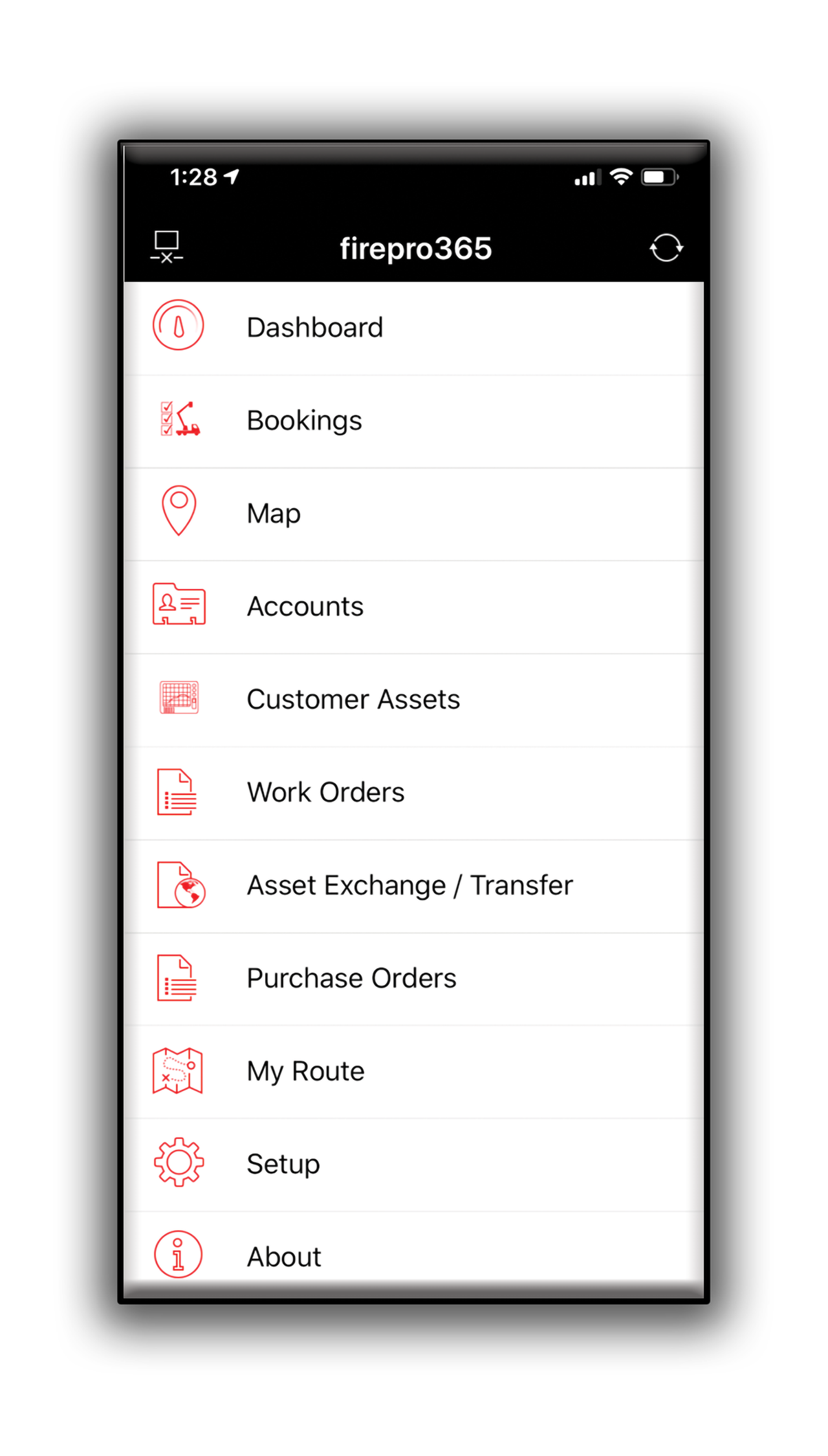The image size is (828, 1456).
Task: Open Work Orders
Action: (325, 793)
